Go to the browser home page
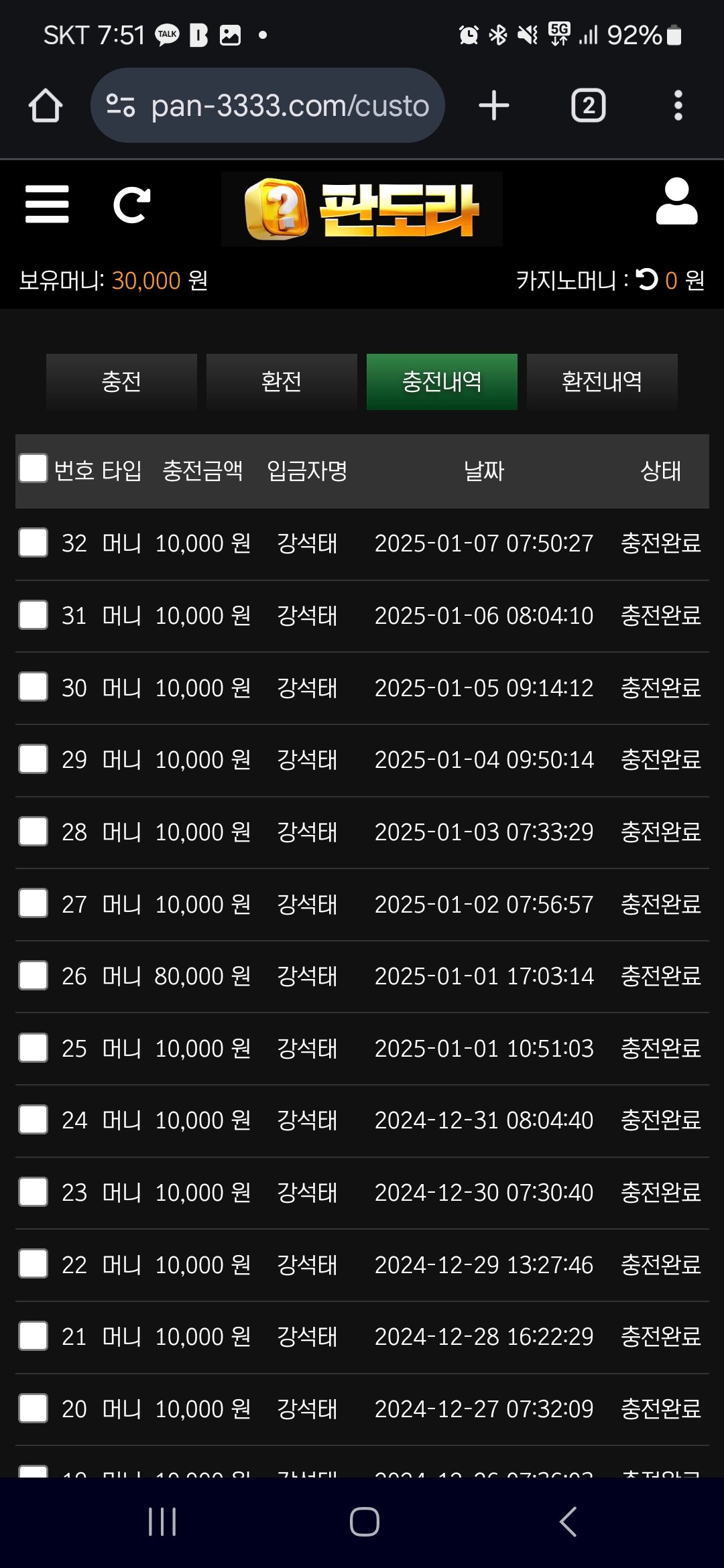The height and width of the screenshot is (1568, 724). (x=46, y=105)
